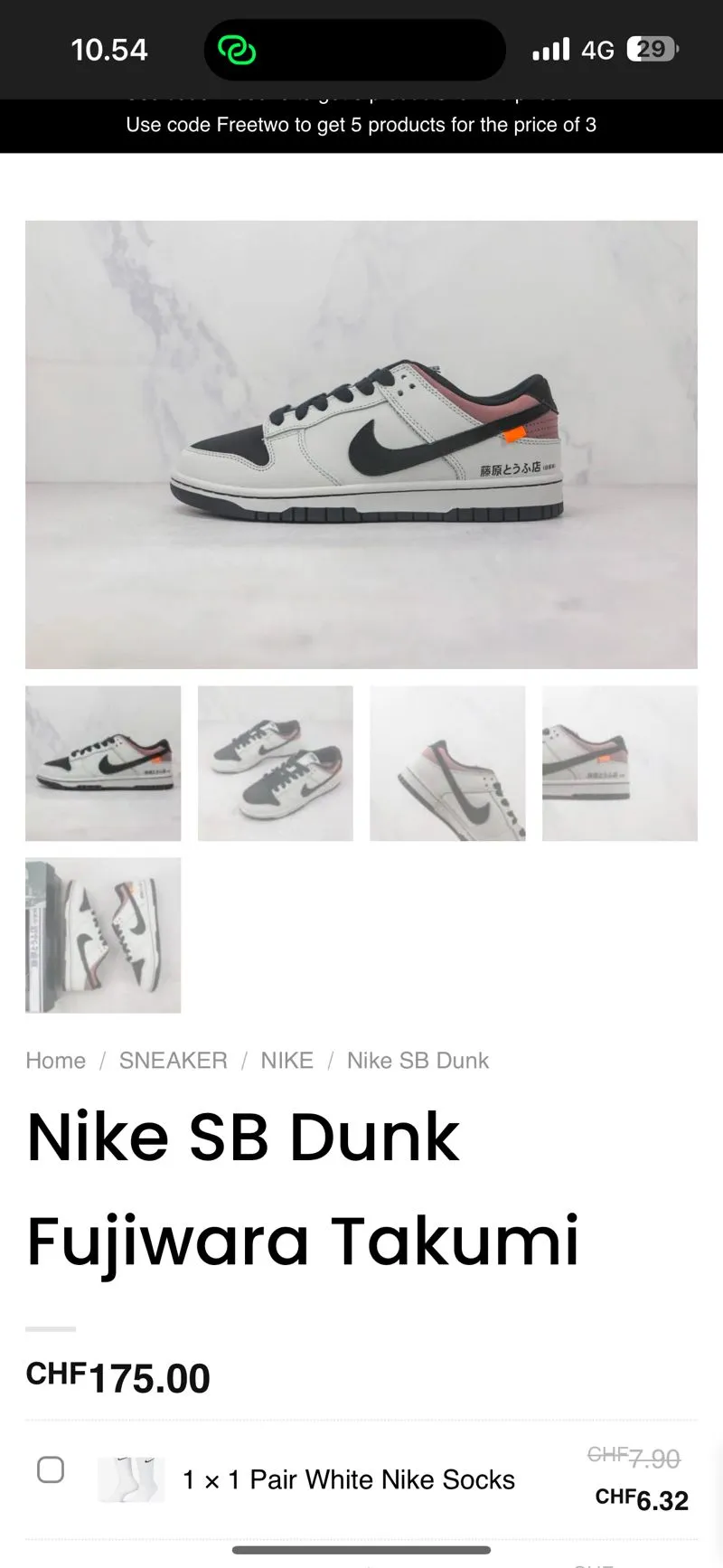Viewport: 723px width, 1568px height.
Task: Select the pair-of-sneakers thumbnail
Action: 275,762
